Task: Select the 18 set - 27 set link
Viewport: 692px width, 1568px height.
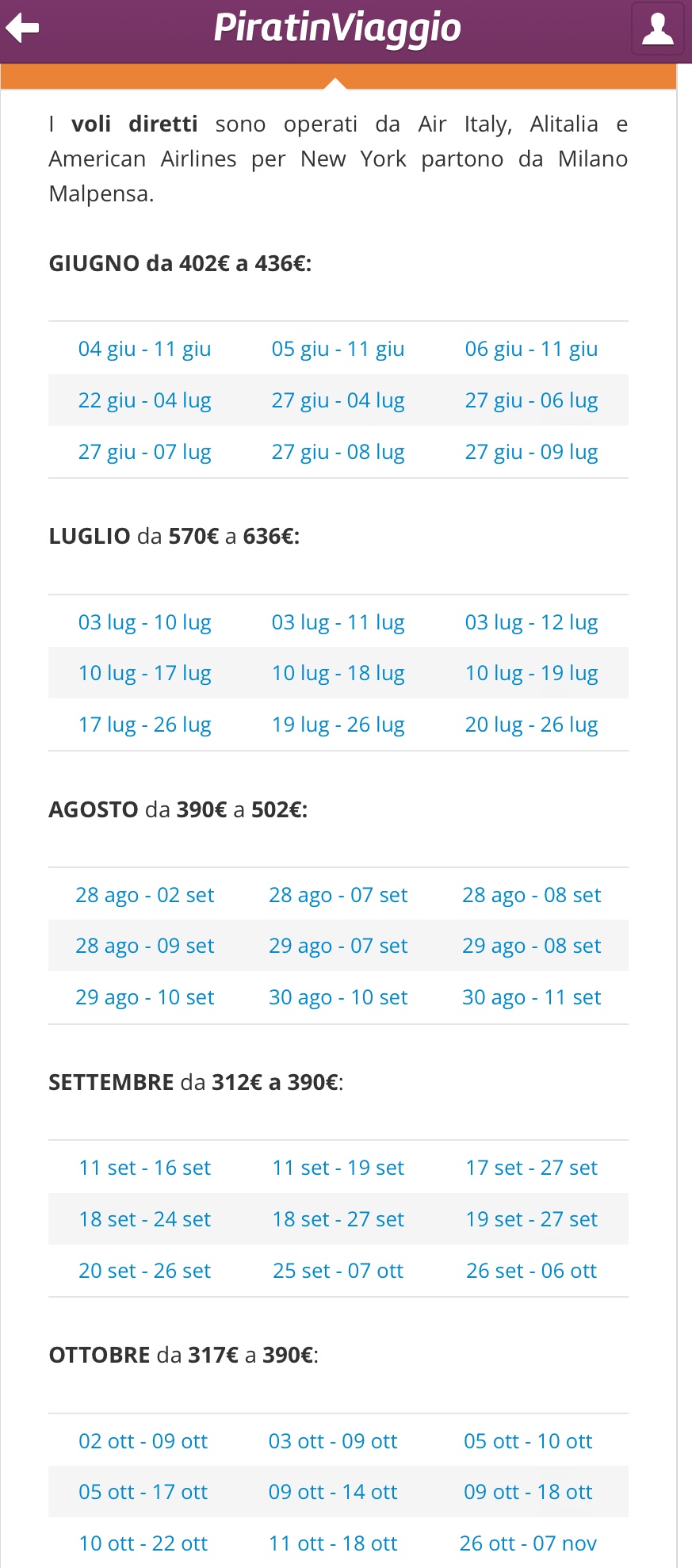Action: [x=338, y=1219]
